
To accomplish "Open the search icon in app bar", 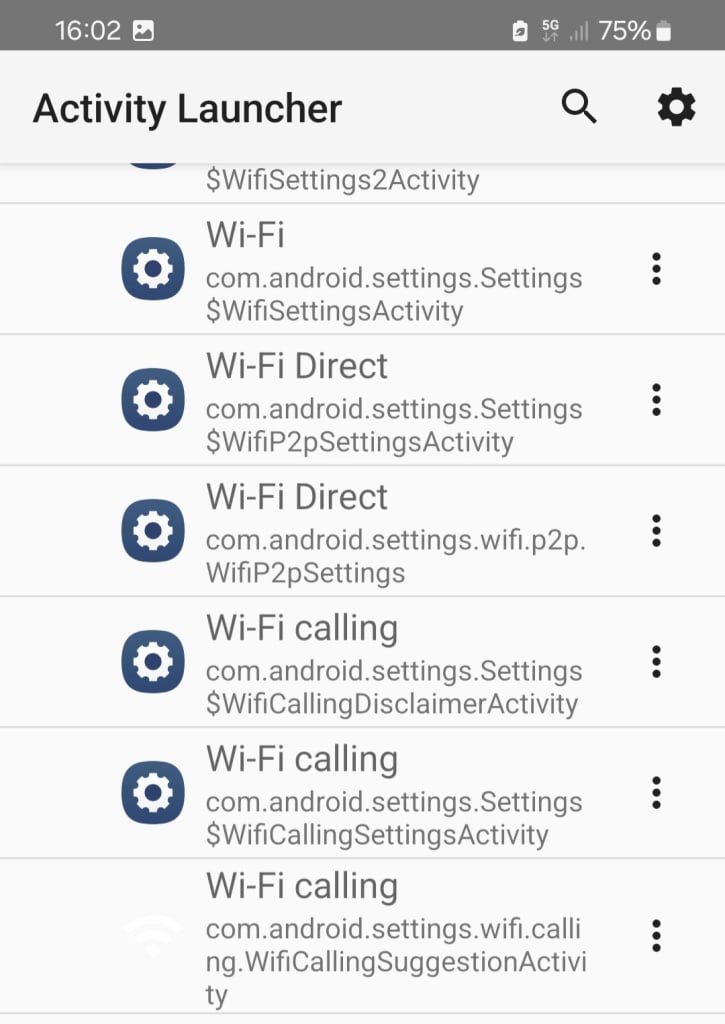I will coord(578,106).
